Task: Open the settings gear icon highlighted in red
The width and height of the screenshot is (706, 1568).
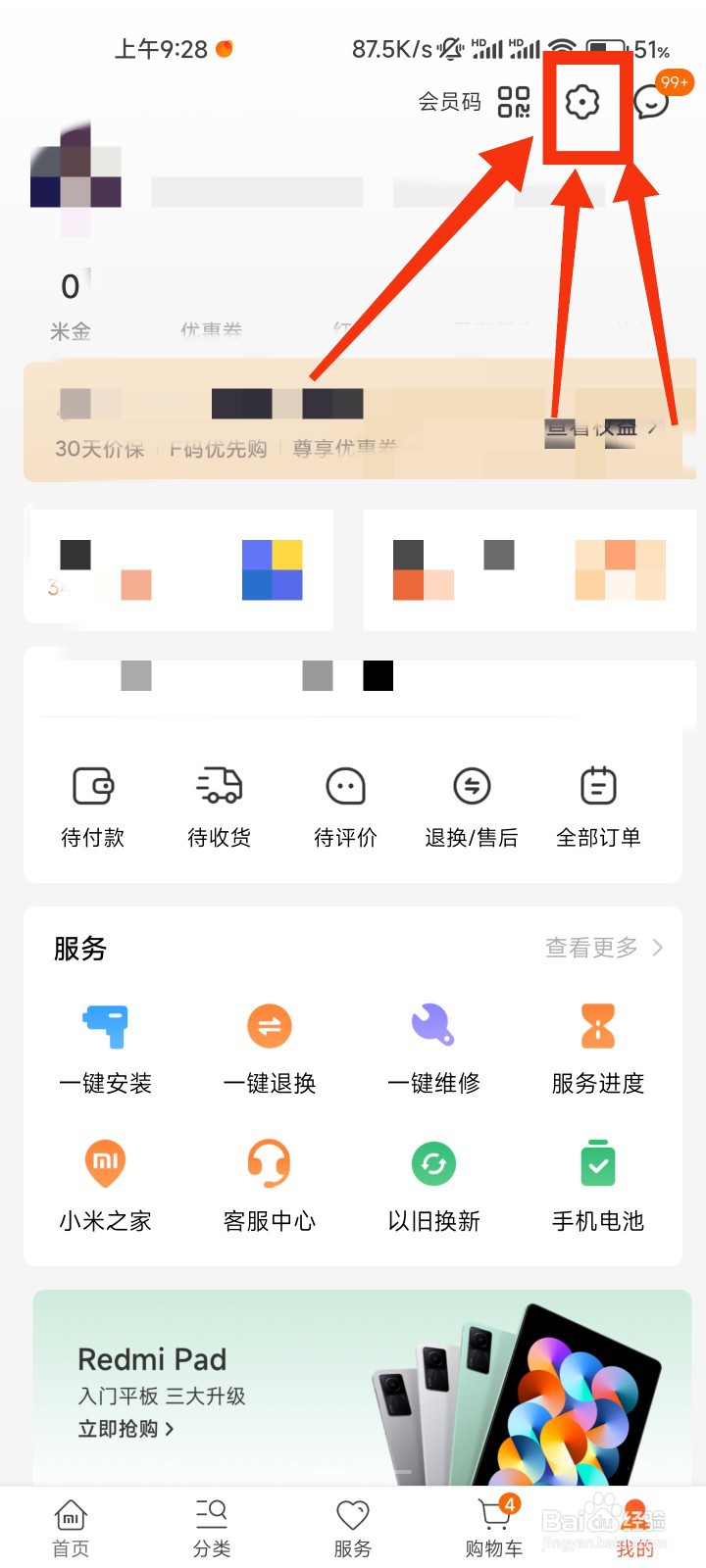Action: click(583, 102)
